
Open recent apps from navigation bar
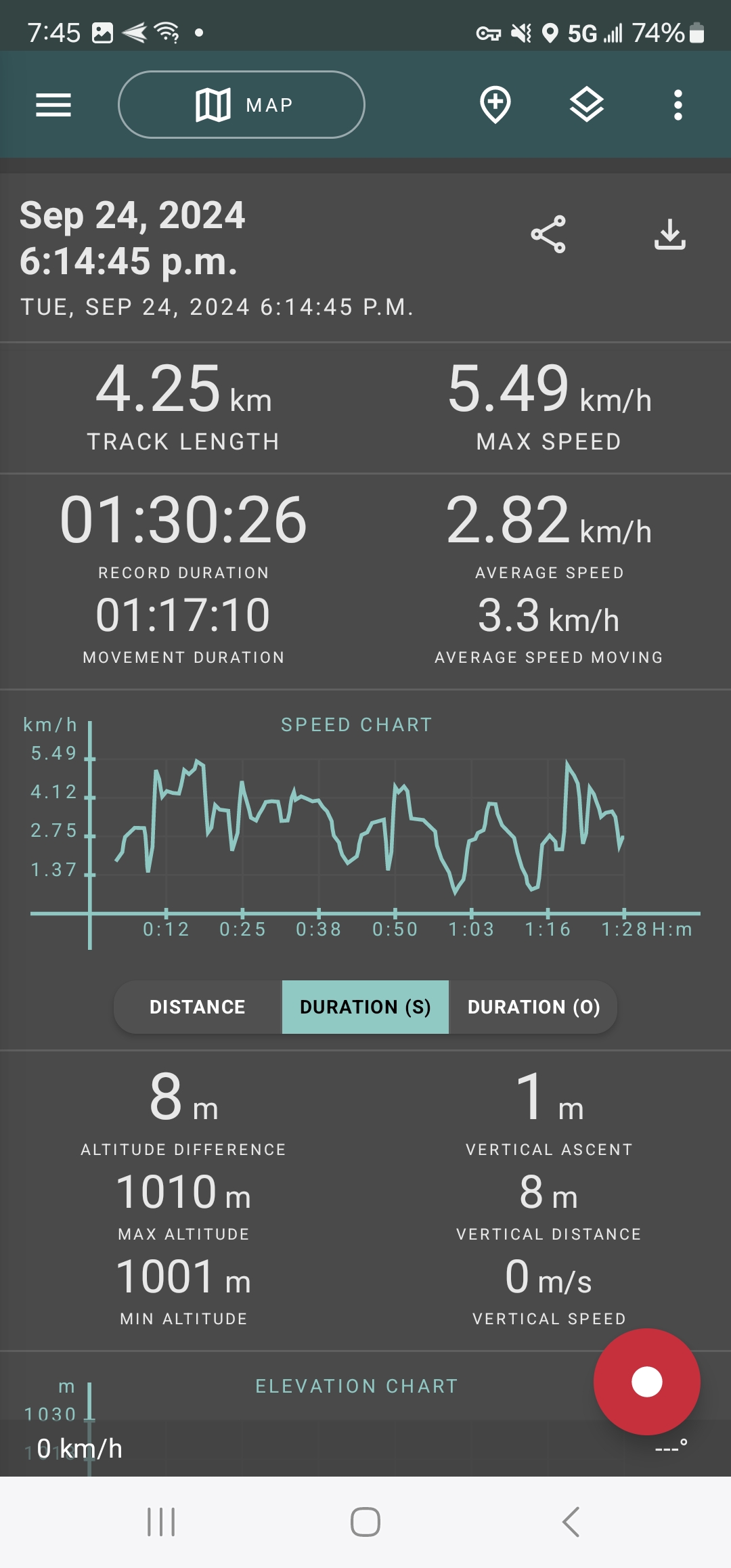(x=161, y=1522)
